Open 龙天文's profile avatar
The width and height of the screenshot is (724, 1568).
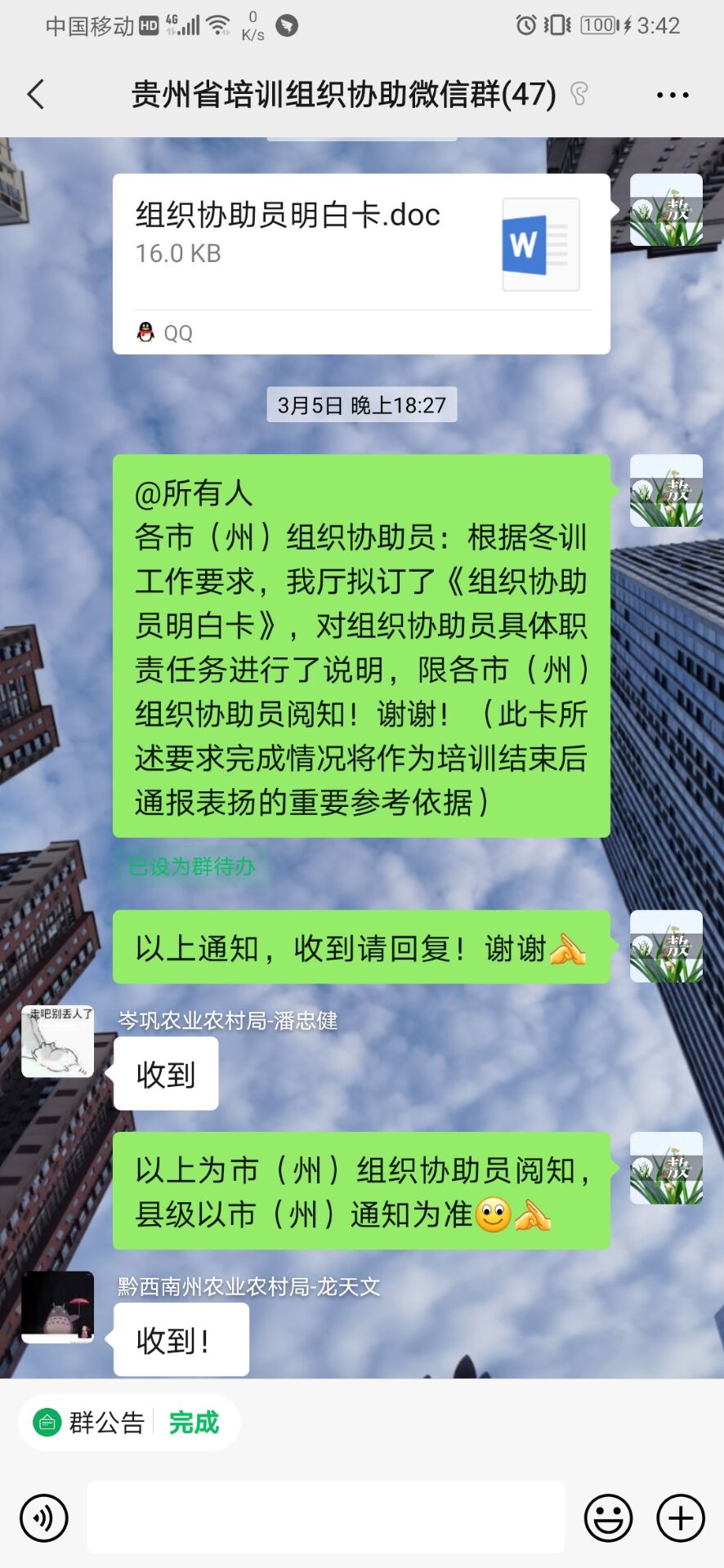click(x=57, y=1307)
